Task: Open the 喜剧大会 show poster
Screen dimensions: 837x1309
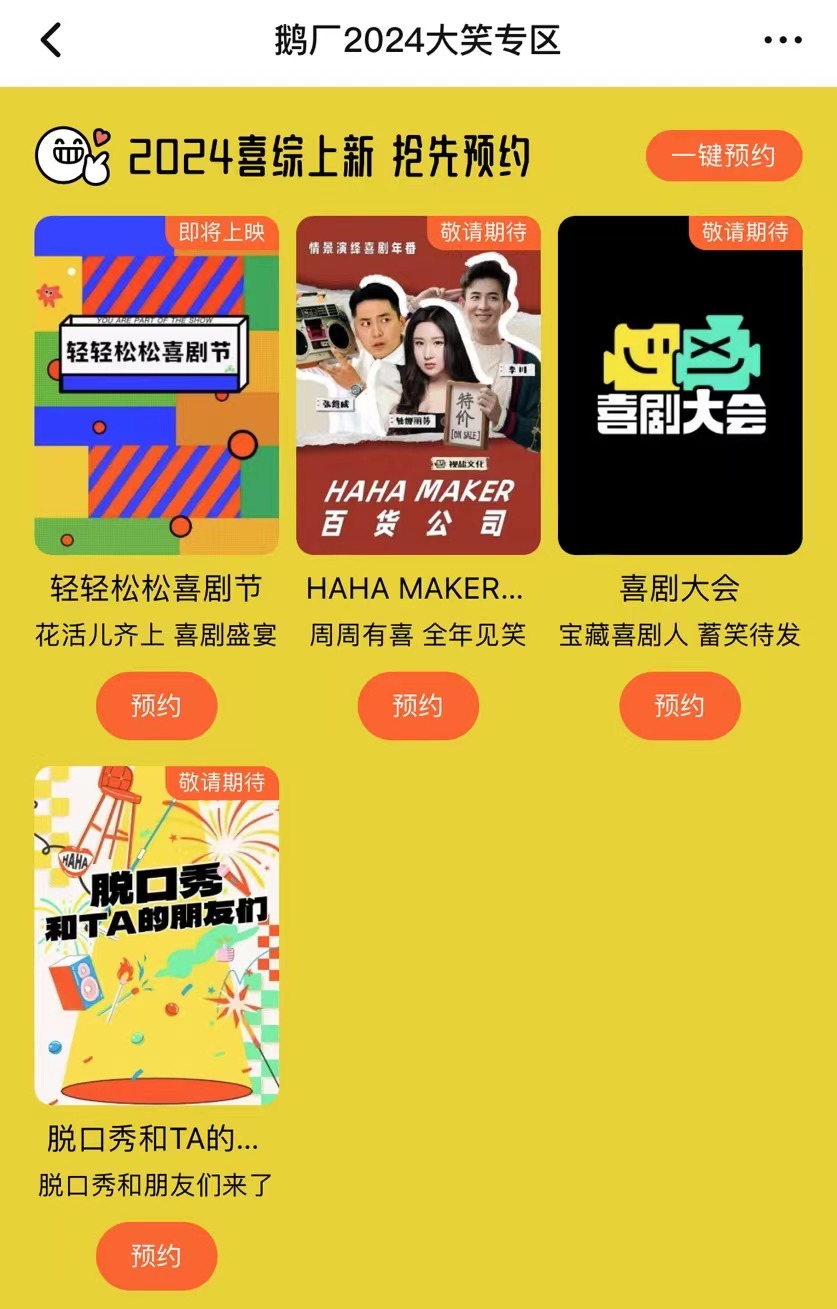Action: pos(680,385)
